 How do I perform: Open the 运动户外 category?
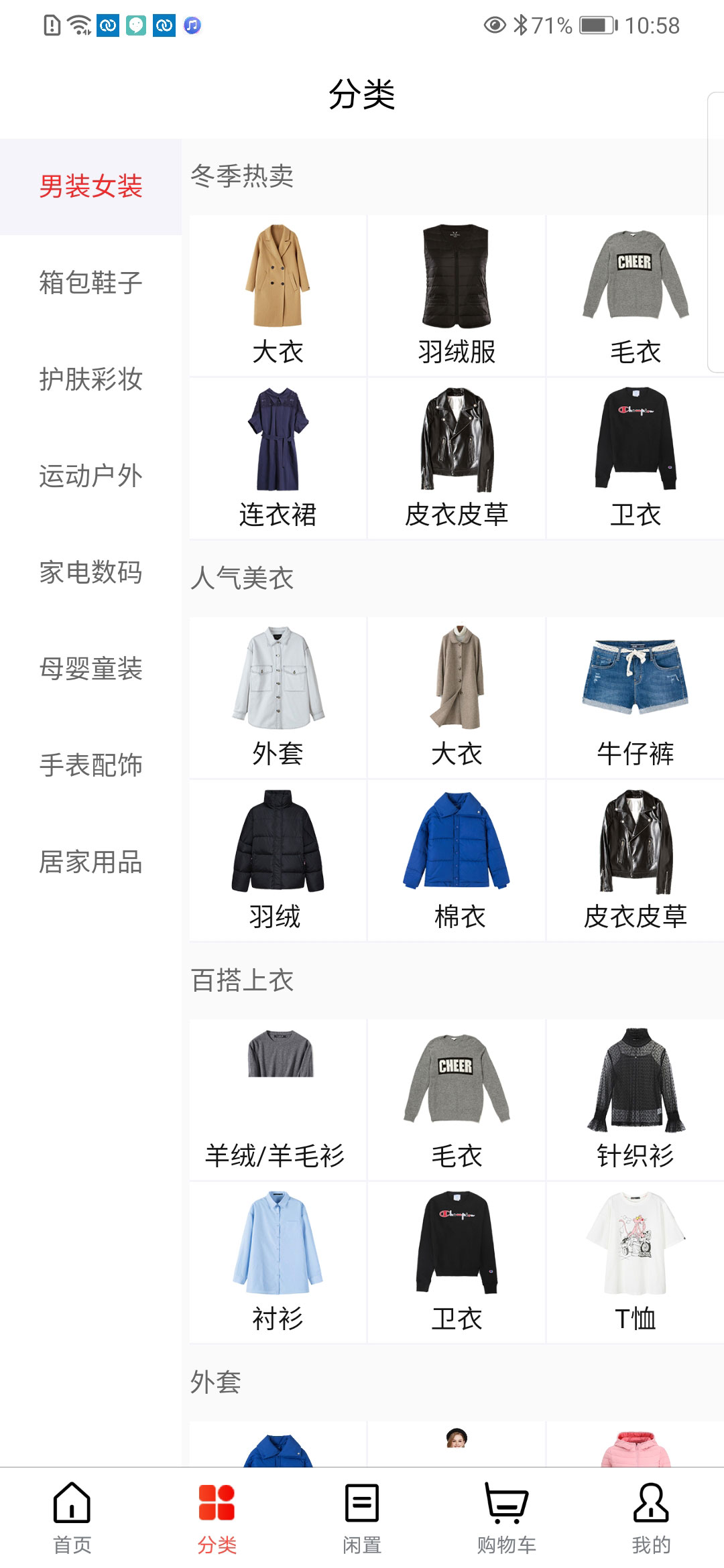(x=90, y=475)
